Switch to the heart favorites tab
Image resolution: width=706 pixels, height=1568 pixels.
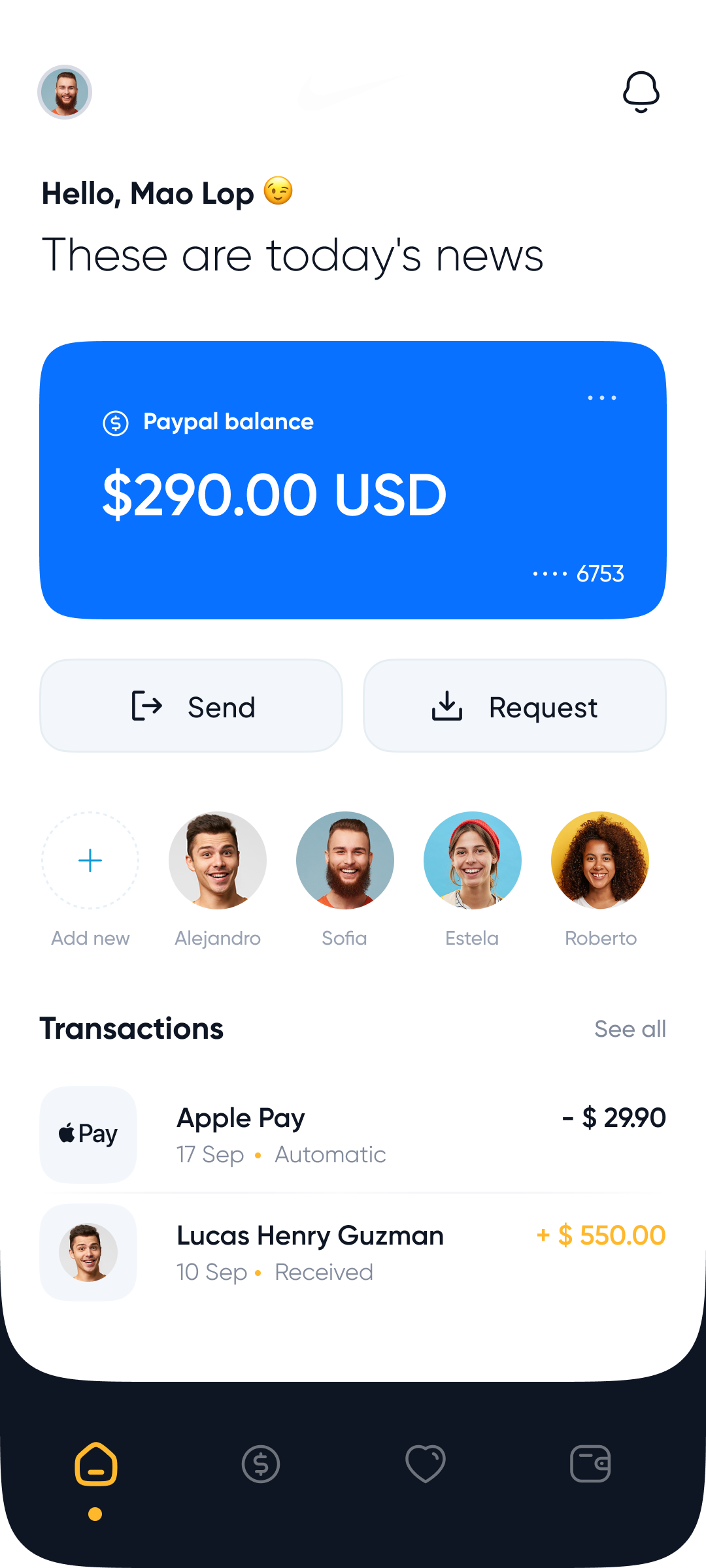[426, 1464]
